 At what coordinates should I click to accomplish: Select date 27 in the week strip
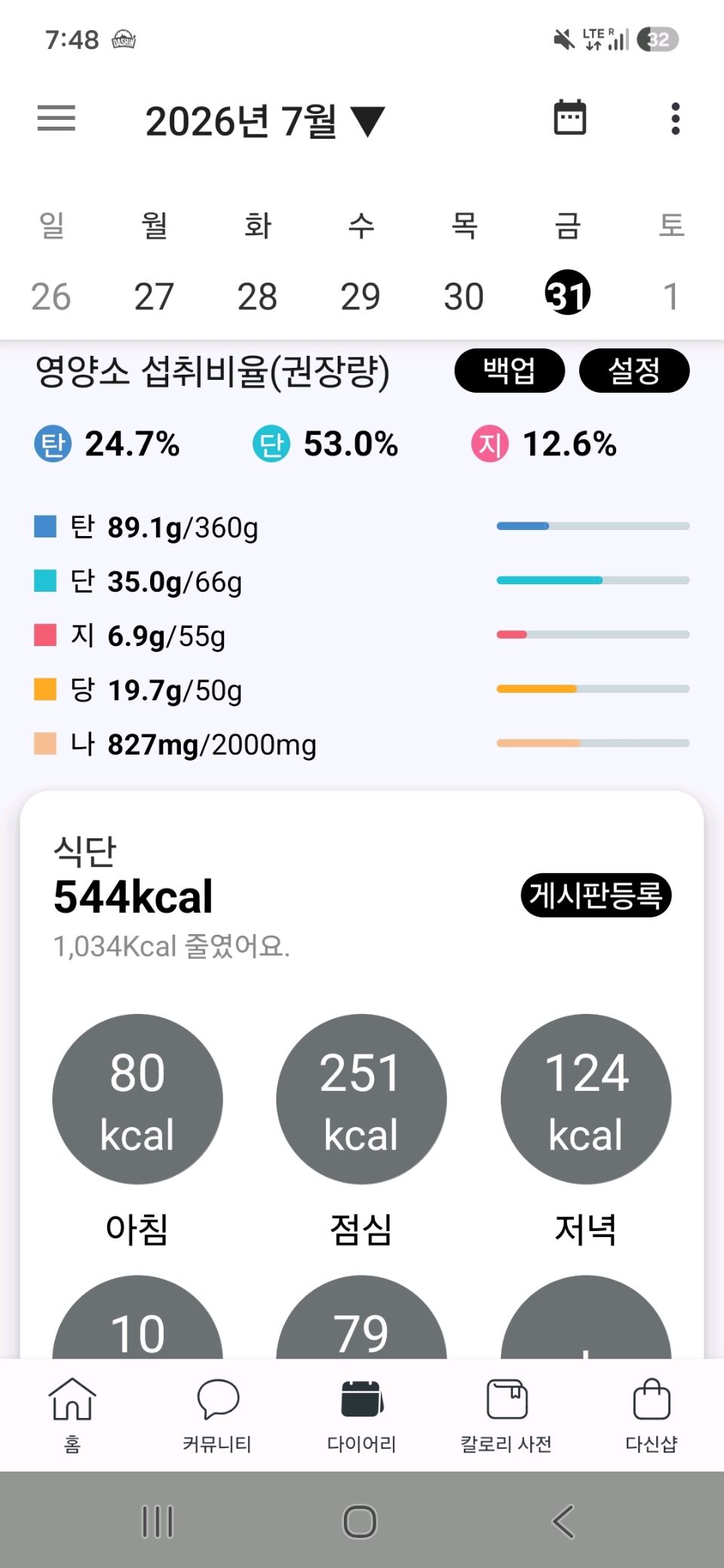point(154,296)
